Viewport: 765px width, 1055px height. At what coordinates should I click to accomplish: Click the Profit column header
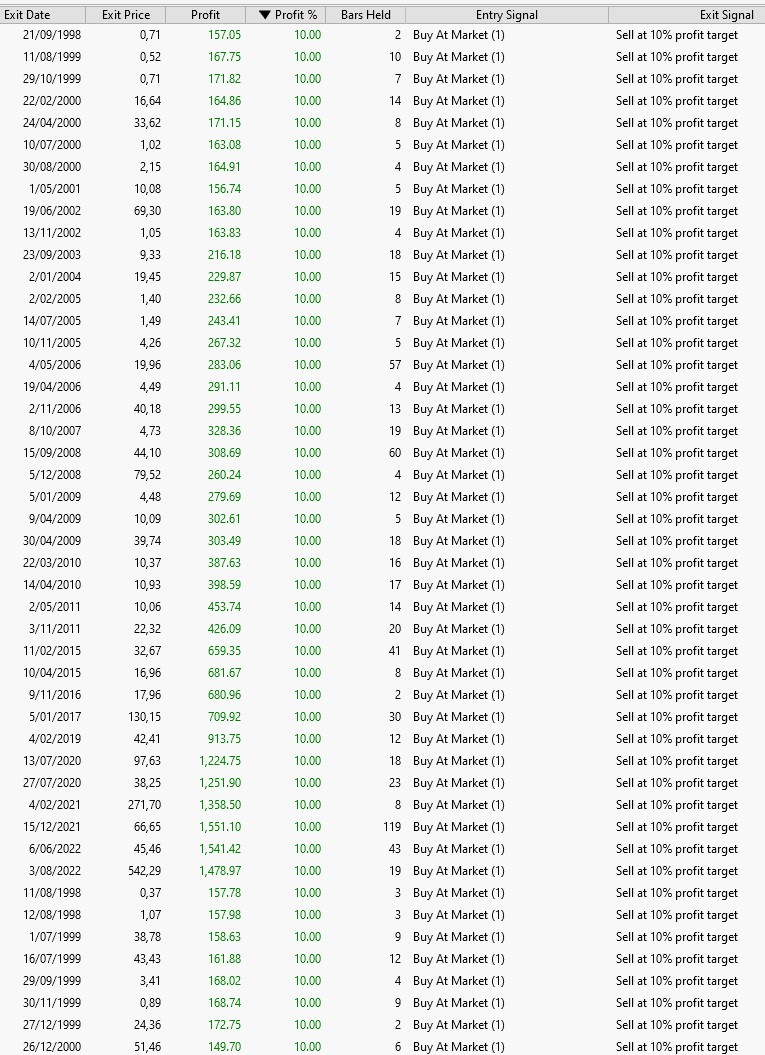pos(205,15)
